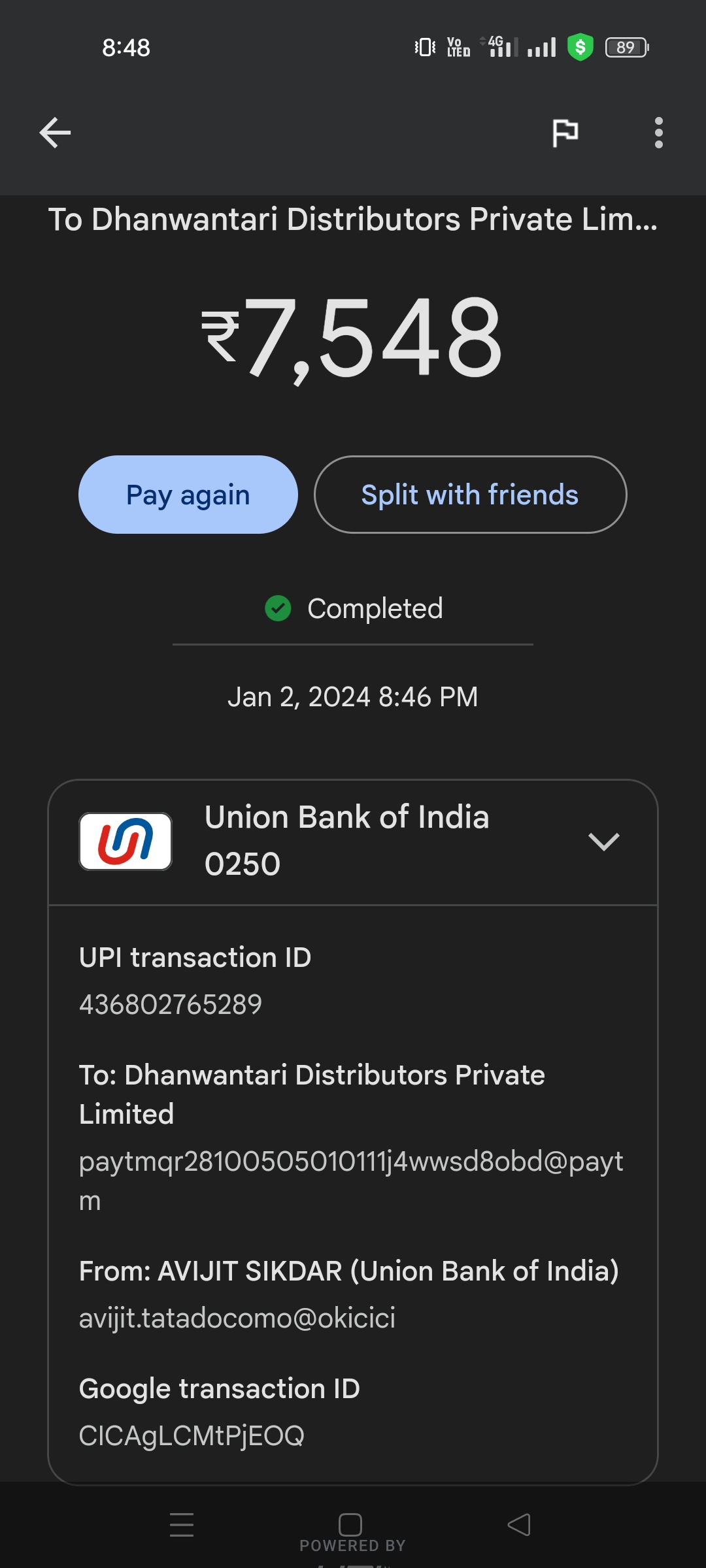Collapse the Union Bank of India details
706x1568 pixels.
(x=603, y=841)
